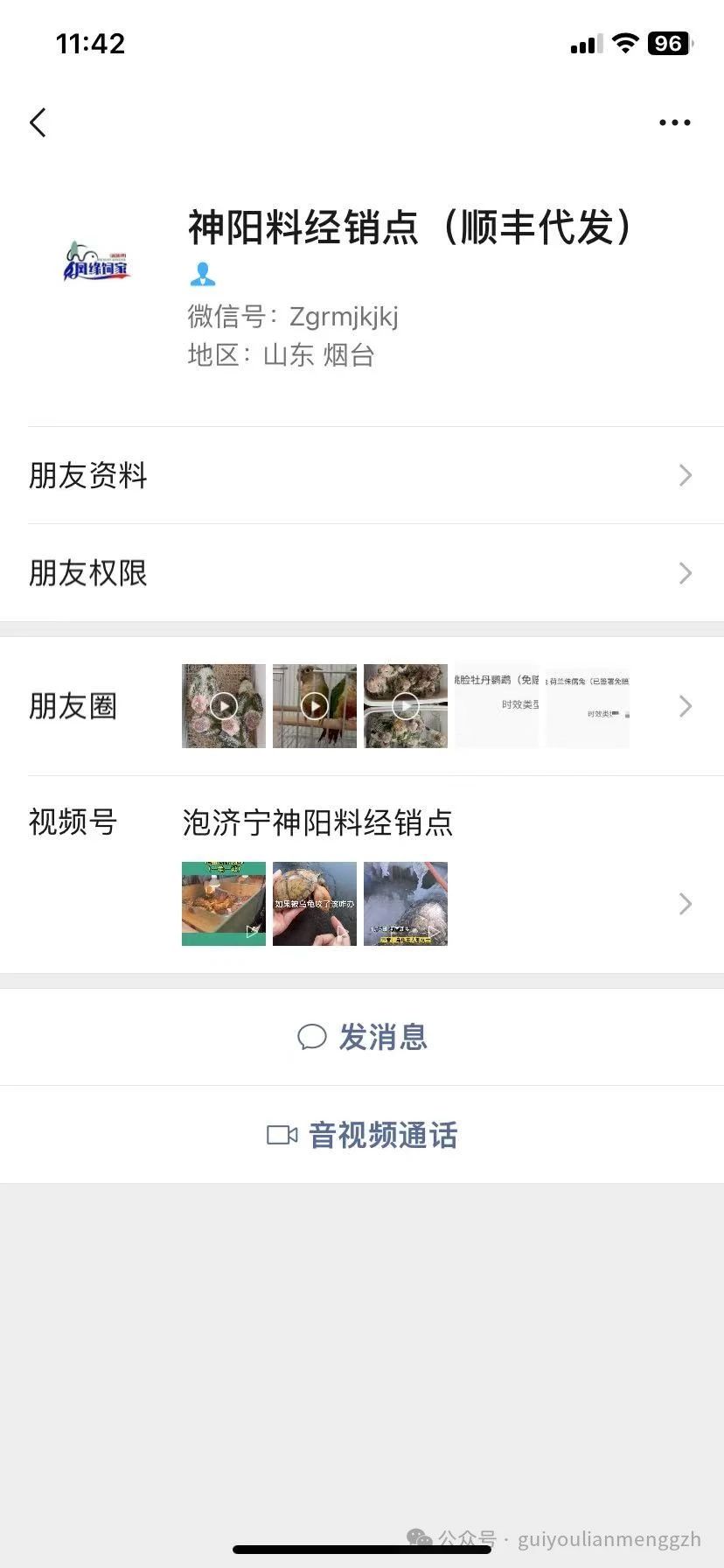Open the more options ellipsis menu
The height and width of the screenshot is (1568, 724).
(x=674, y=122)
